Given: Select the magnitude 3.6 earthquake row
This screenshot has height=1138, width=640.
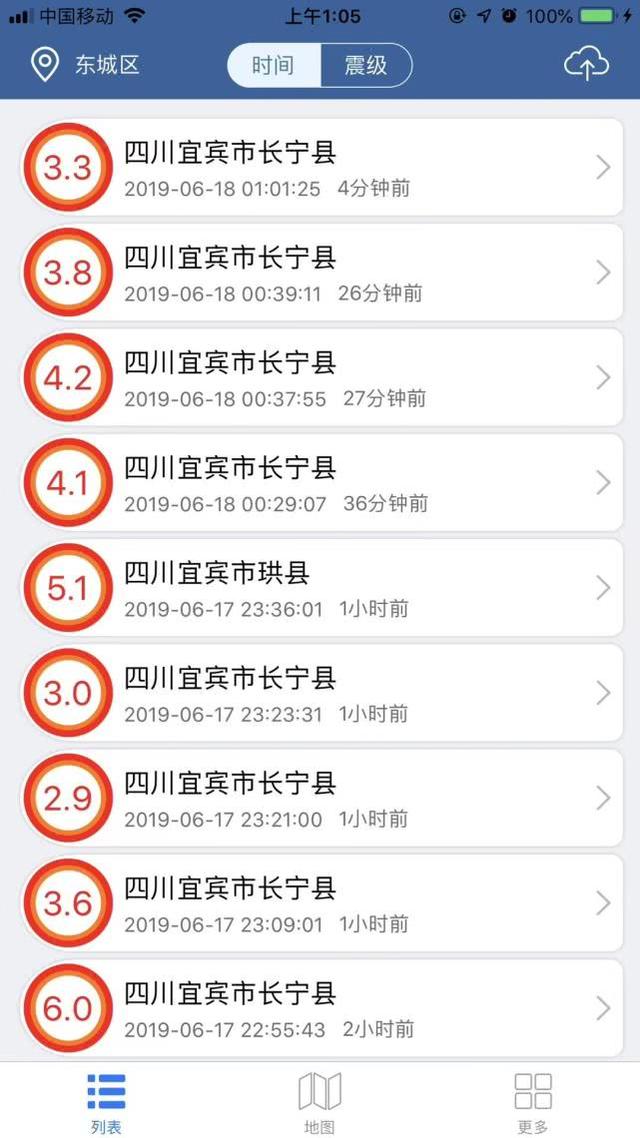Looking at the screenshot, I should click(x=330, y=903).
